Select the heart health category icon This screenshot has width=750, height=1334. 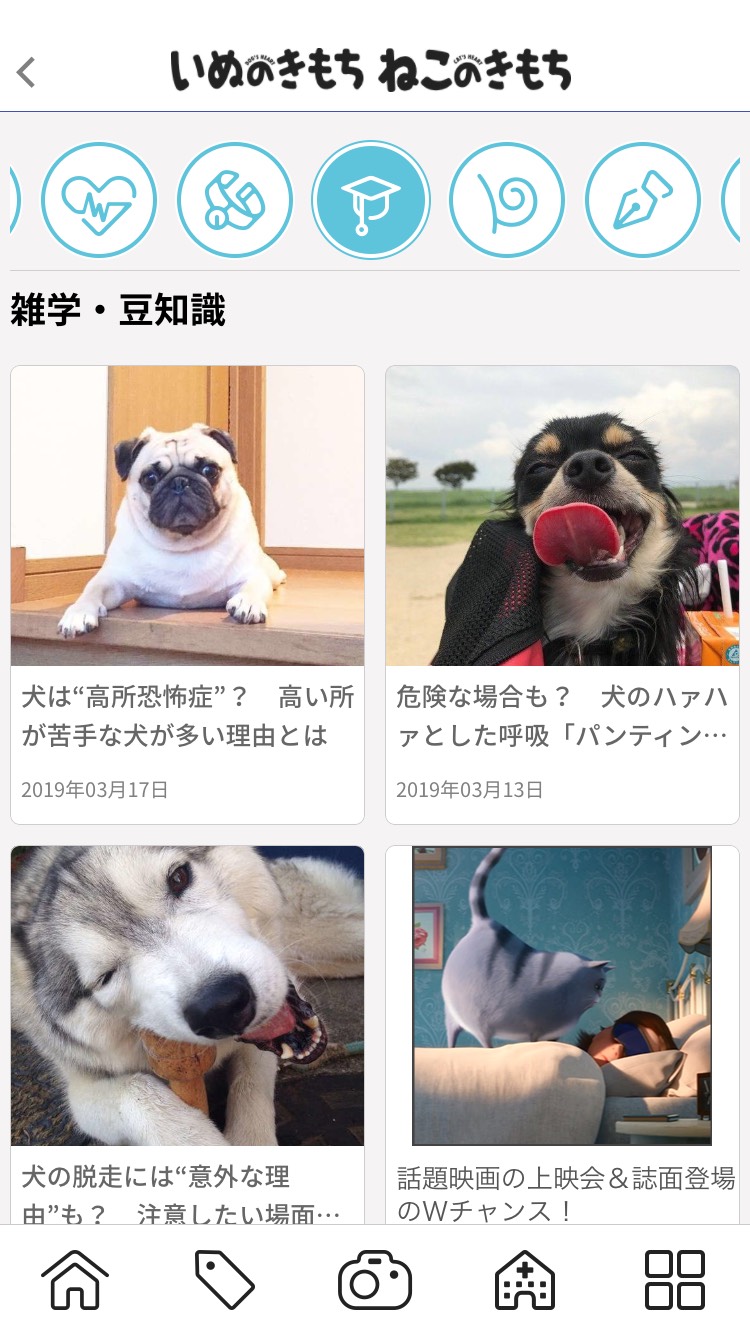pos(98,200)
